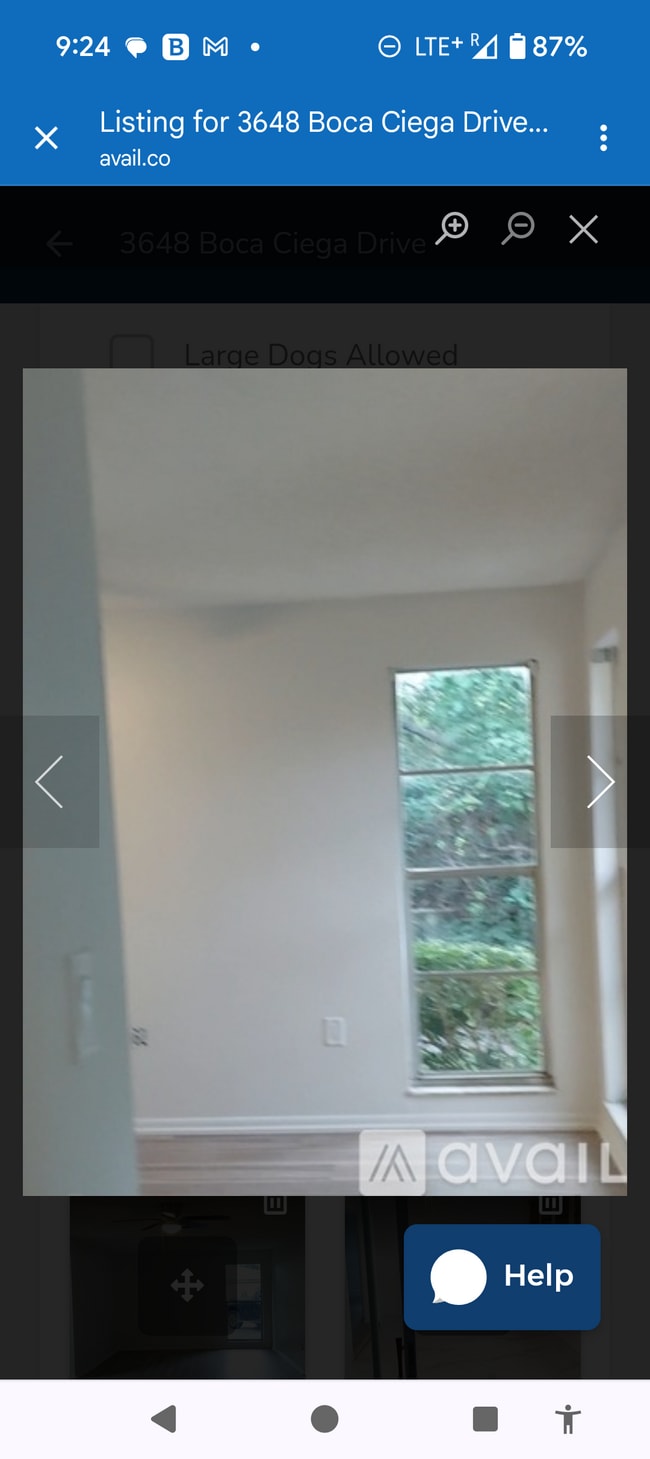650x1459 pixels.
Task: Go to the next listing photo
Action: point(599,781)
